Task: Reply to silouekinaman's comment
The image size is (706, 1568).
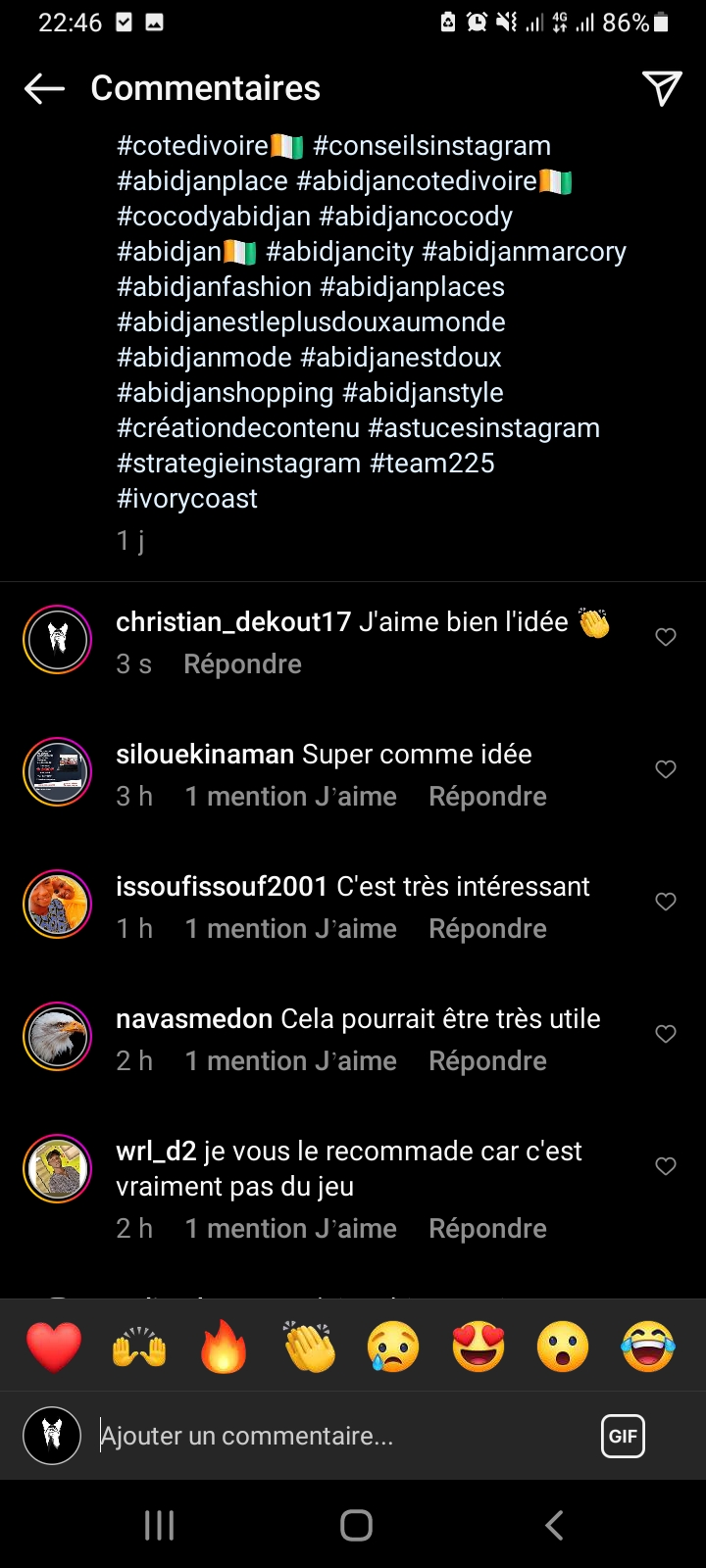Action: (x=487, y=797)
